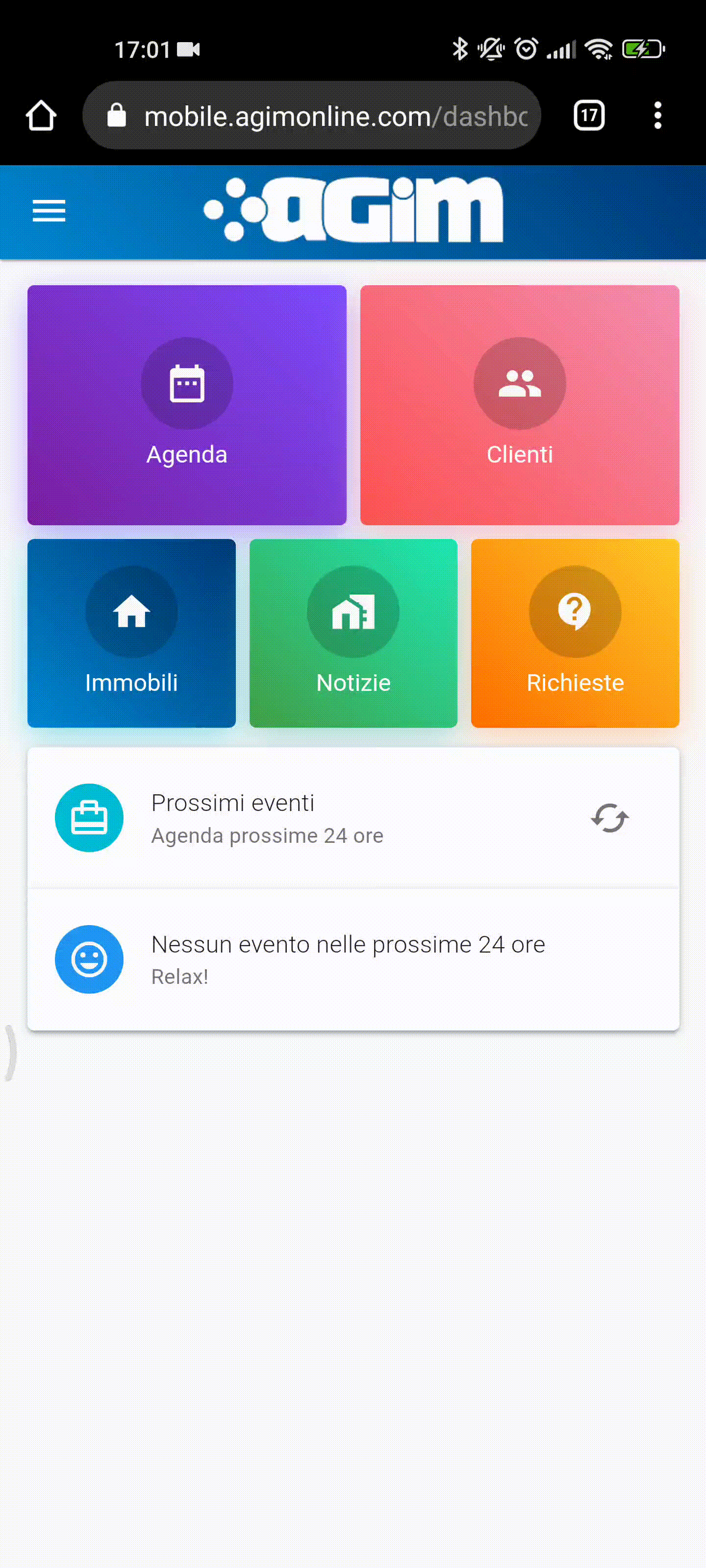Open the Notizie tile
Screen dimensions: 706x1568
pos(353,633)
